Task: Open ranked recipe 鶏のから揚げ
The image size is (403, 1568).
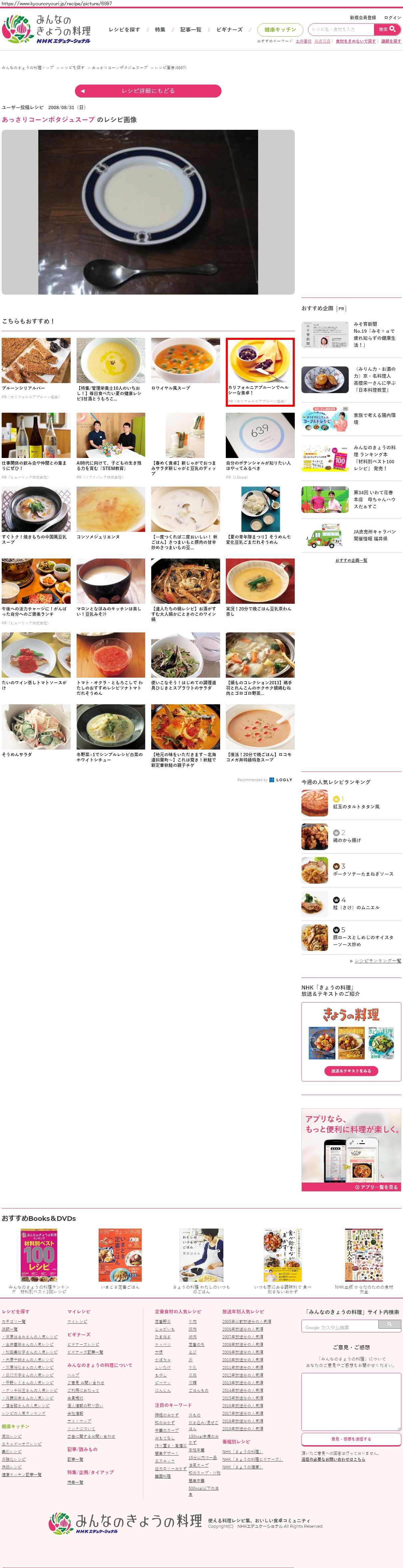Action: (346, 840)
